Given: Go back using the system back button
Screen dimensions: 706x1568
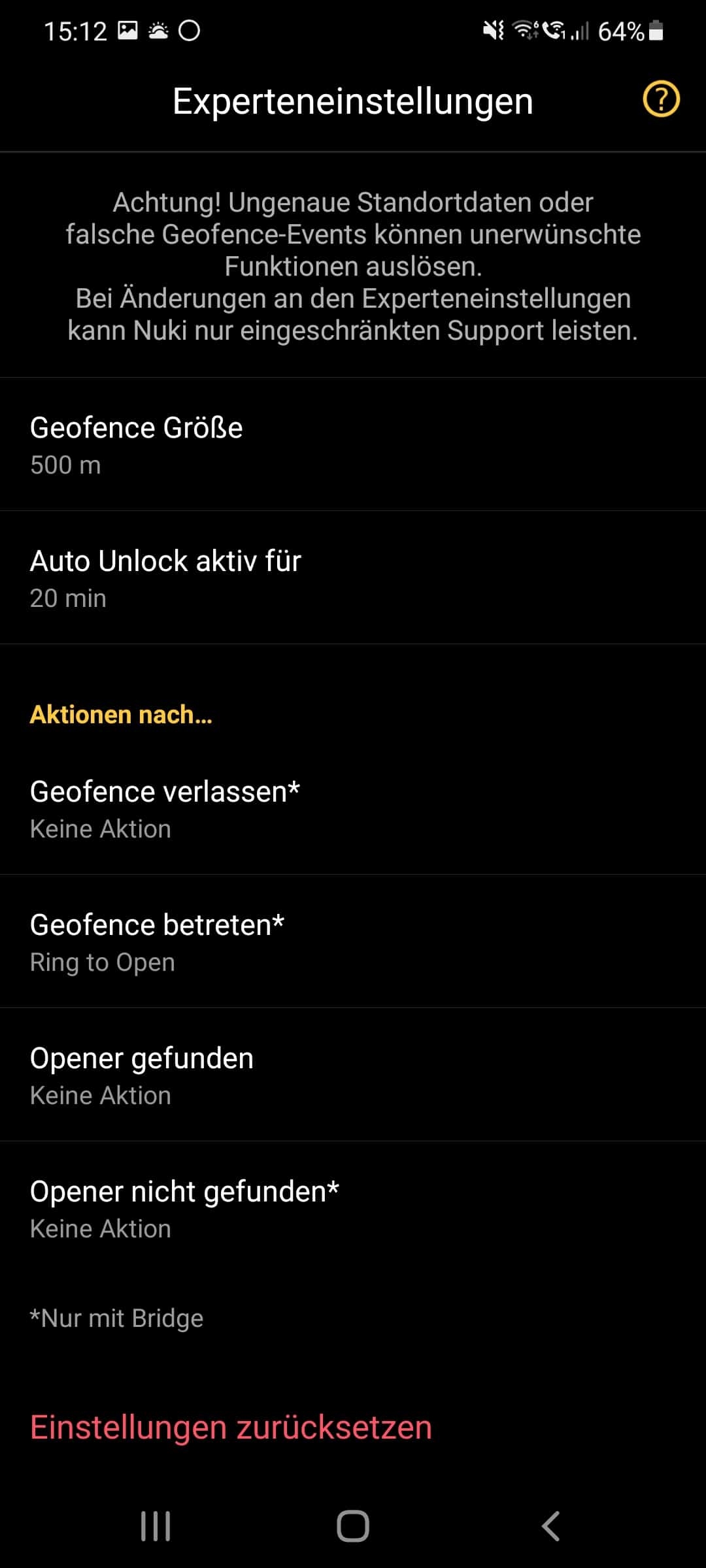Looking at the screenshot, I should 550,1527.
